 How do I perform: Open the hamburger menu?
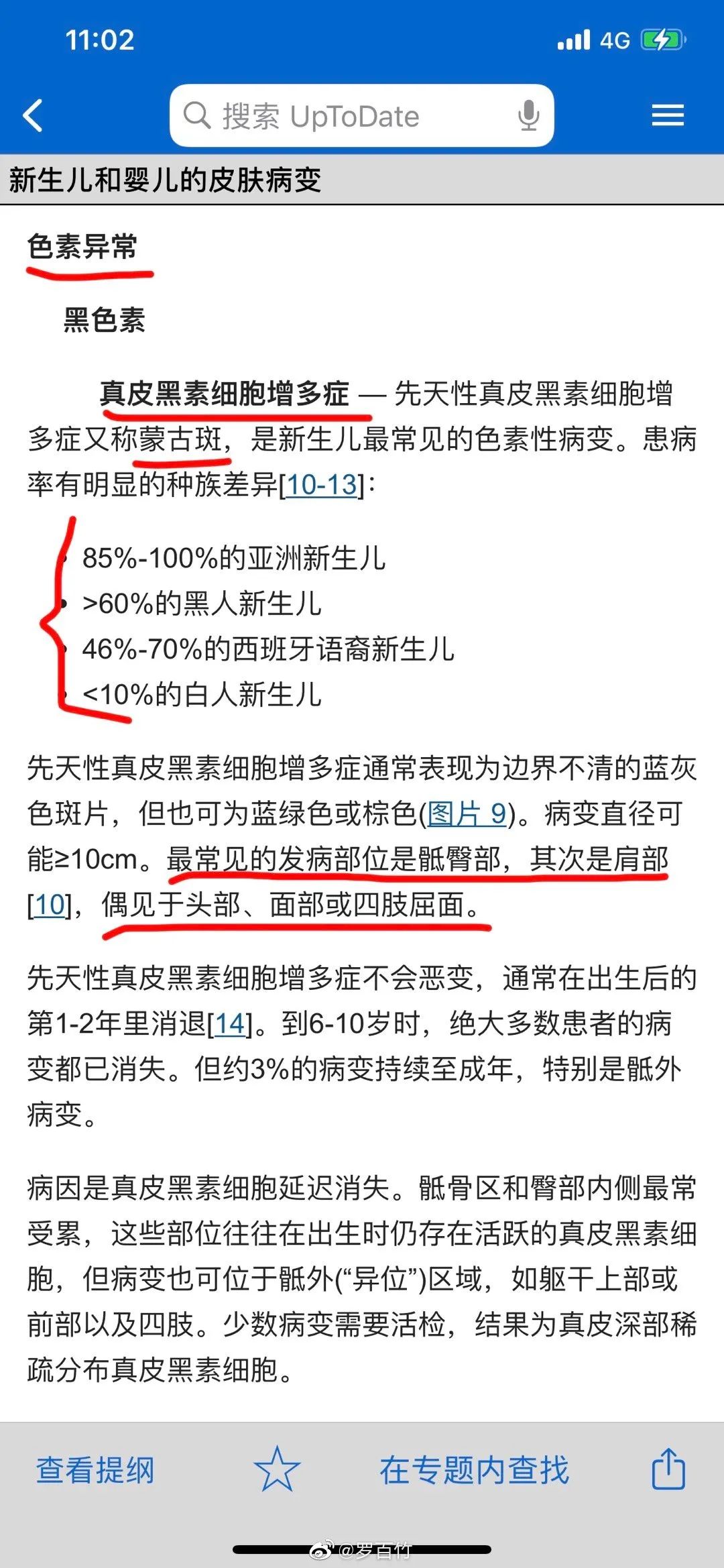click(668, 115)
